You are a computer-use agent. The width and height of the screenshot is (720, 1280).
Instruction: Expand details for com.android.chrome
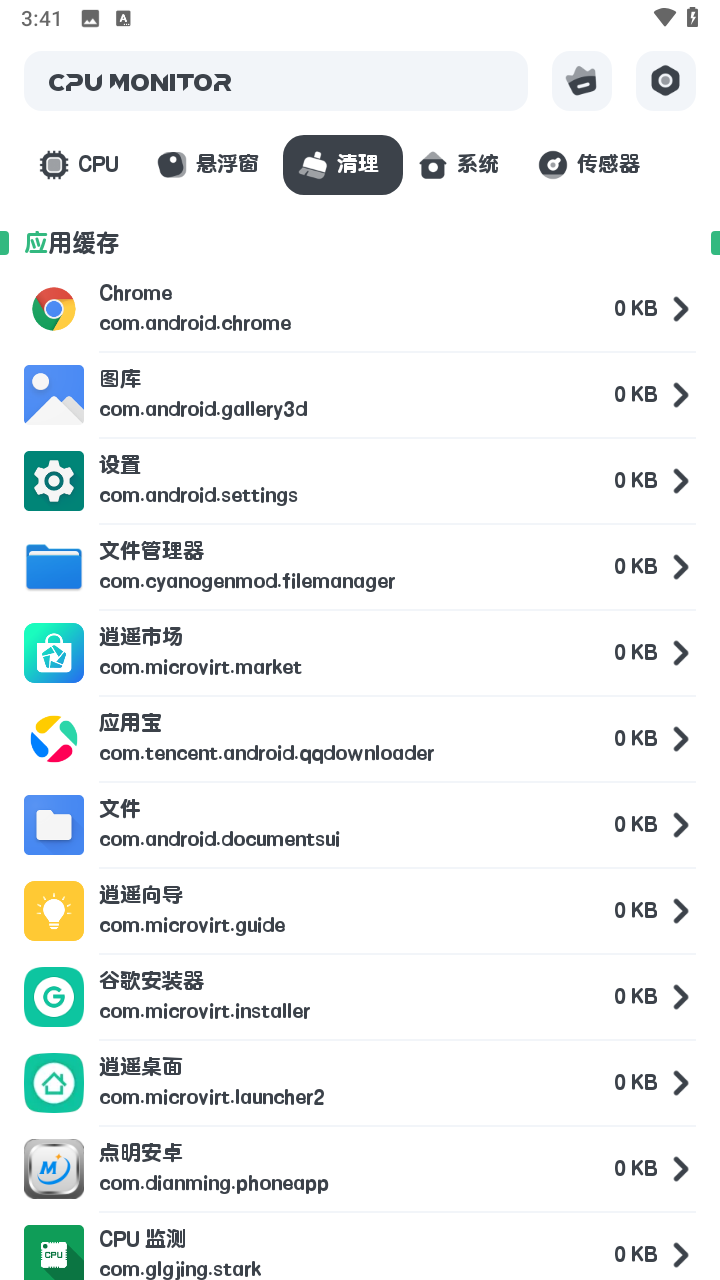(681, 309)
